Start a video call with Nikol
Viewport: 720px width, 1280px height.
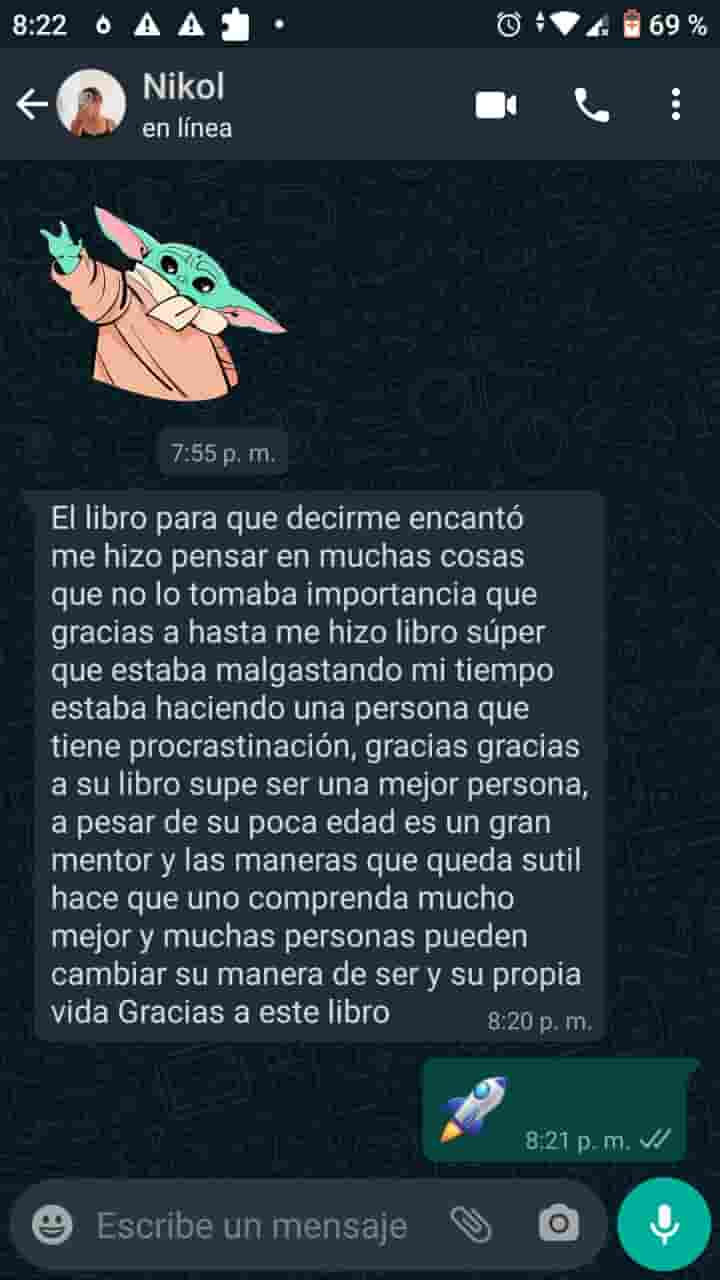click(496, 104)
